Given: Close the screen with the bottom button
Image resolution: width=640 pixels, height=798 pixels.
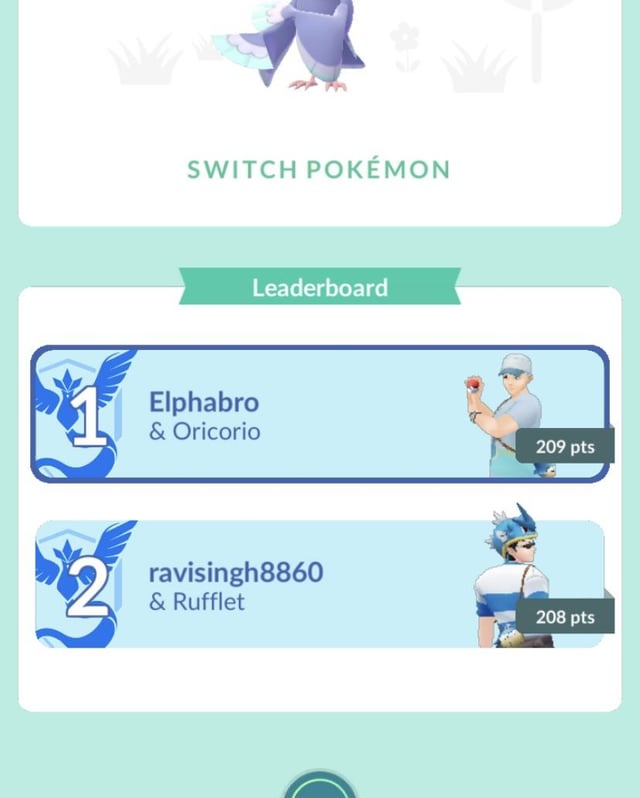Looking at the screenshot, I should coord(320,788).
